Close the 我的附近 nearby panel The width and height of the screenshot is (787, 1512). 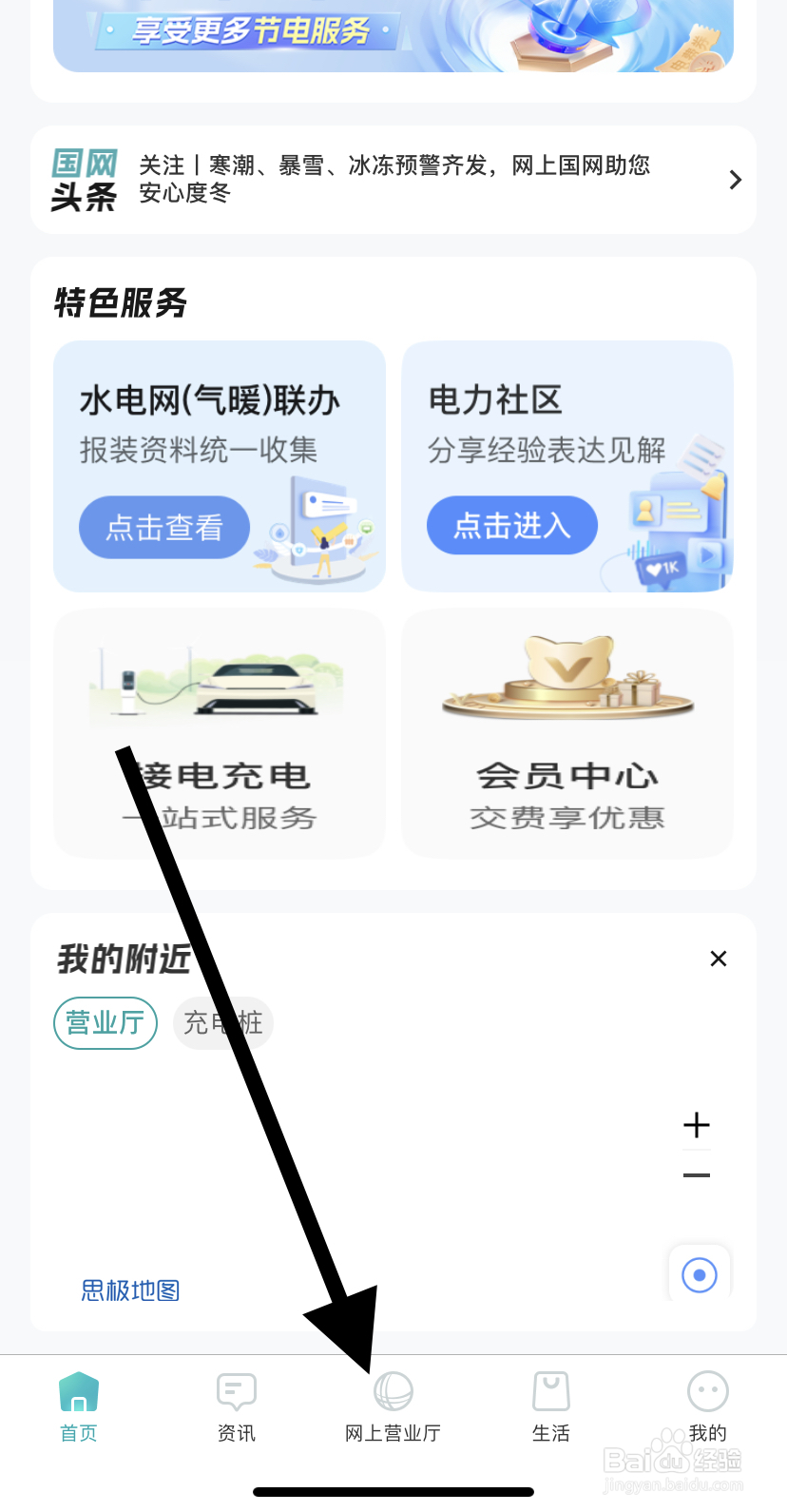(x=718, y=959)
